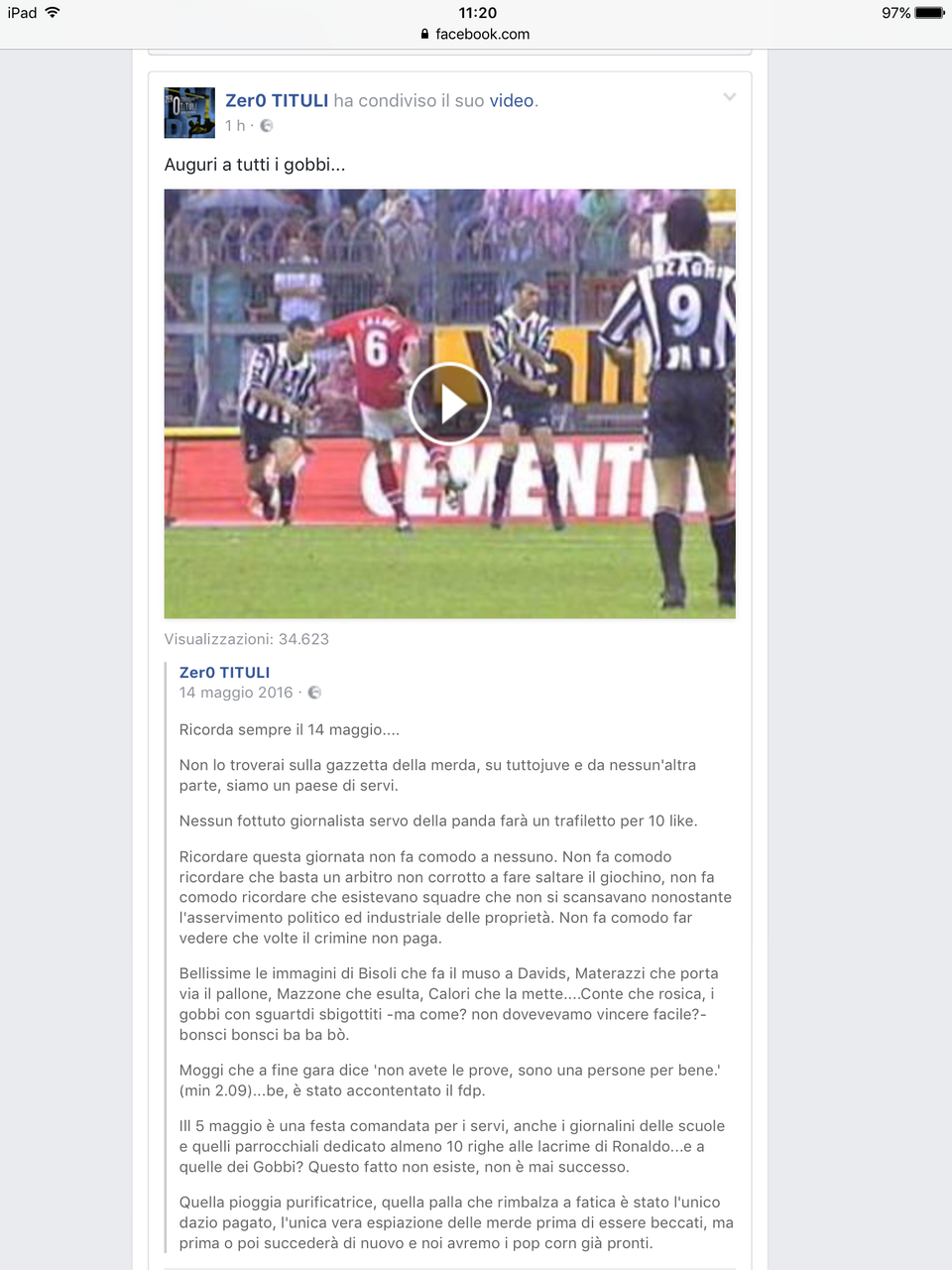Play the shared video

(x=449, y=404)
